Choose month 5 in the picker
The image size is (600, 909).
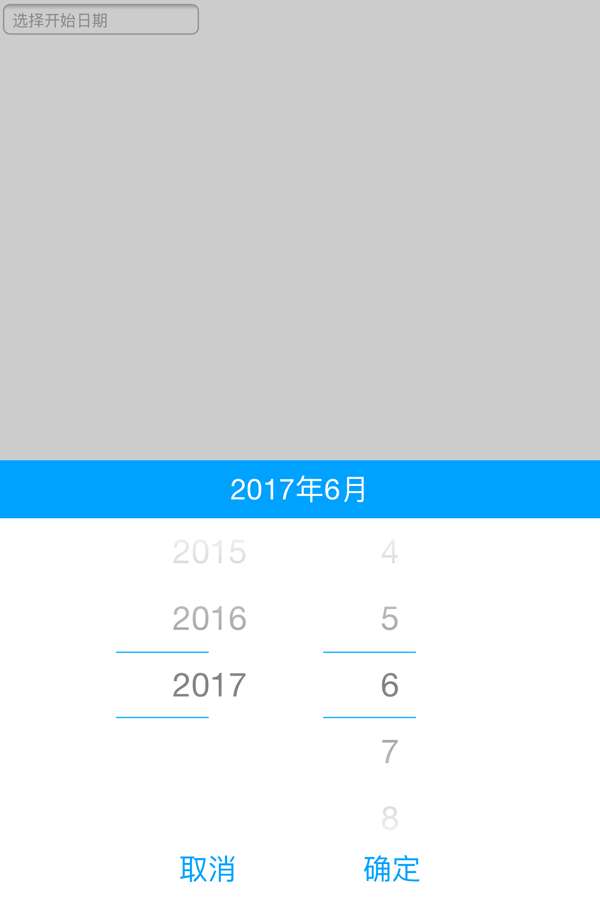tap(389, 619)
